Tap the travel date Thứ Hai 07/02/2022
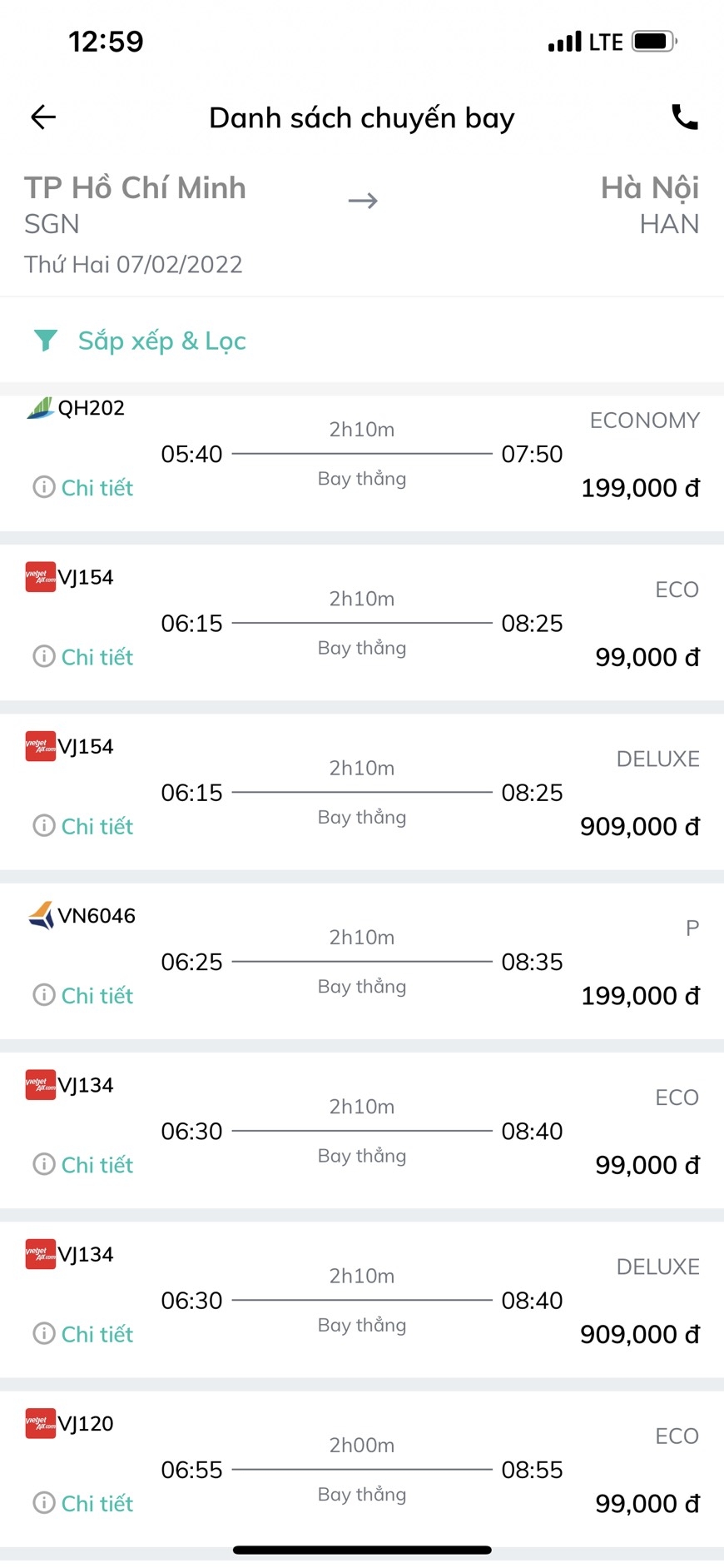The image size is (724, 1568). [x=133, y=264]
